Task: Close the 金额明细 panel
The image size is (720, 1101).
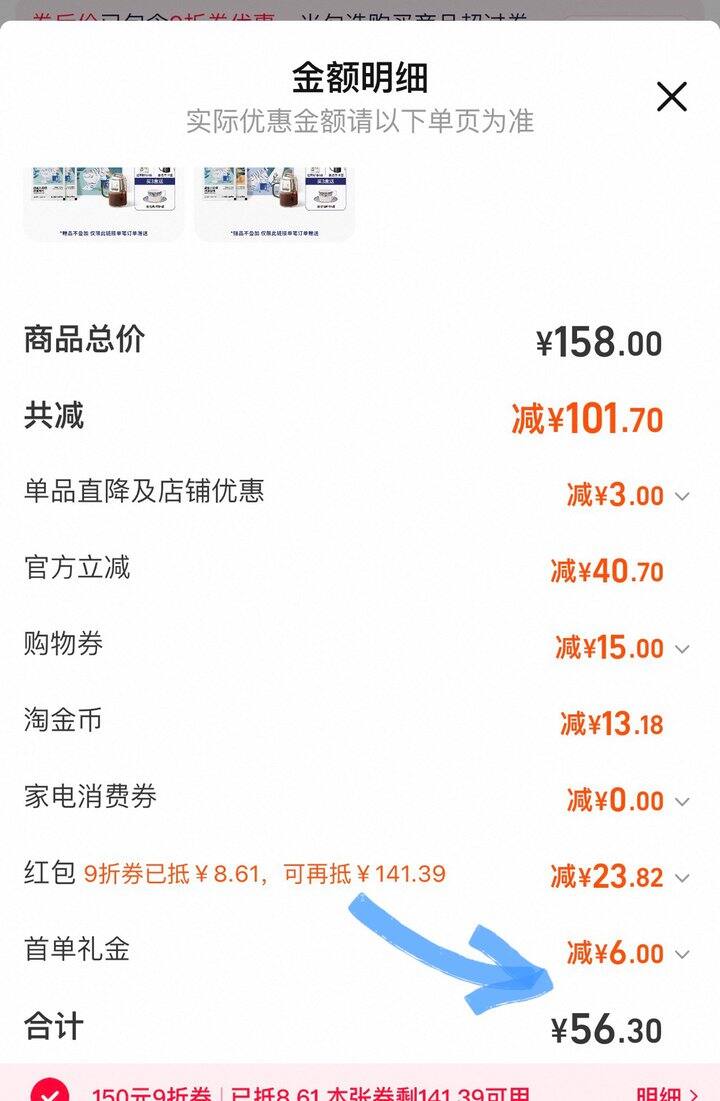Action: [x=671, y=97]
